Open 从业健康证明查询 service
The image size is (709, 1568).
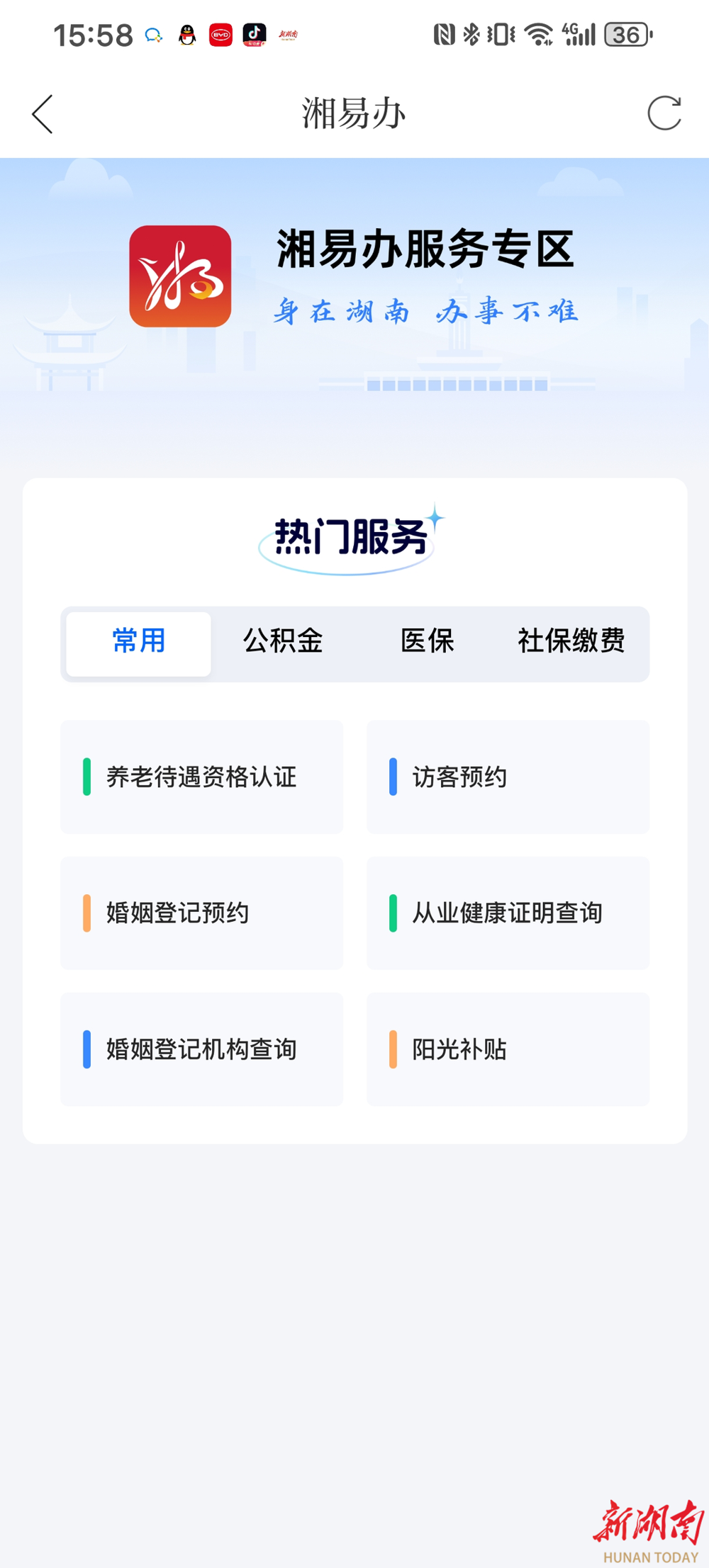pyautogui.click(x=508, y=913)
